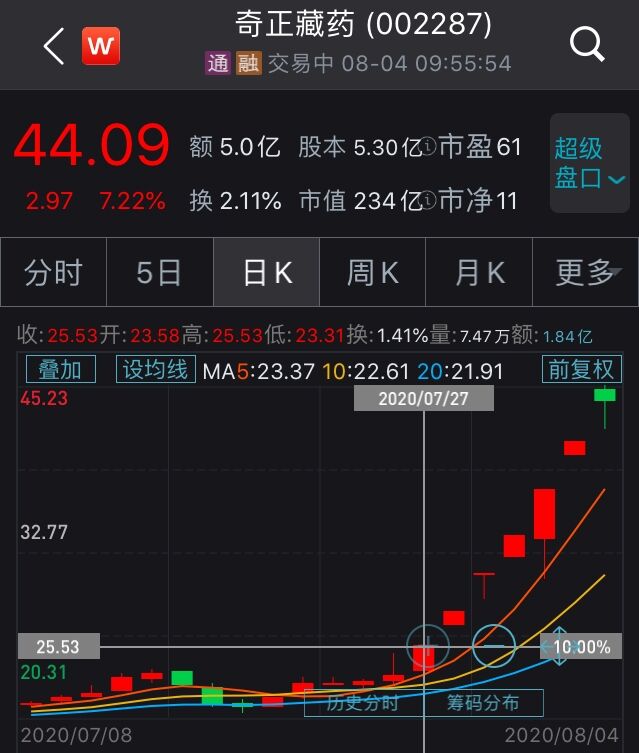View 历史分时 for the selected date

(x=362, y=703)
